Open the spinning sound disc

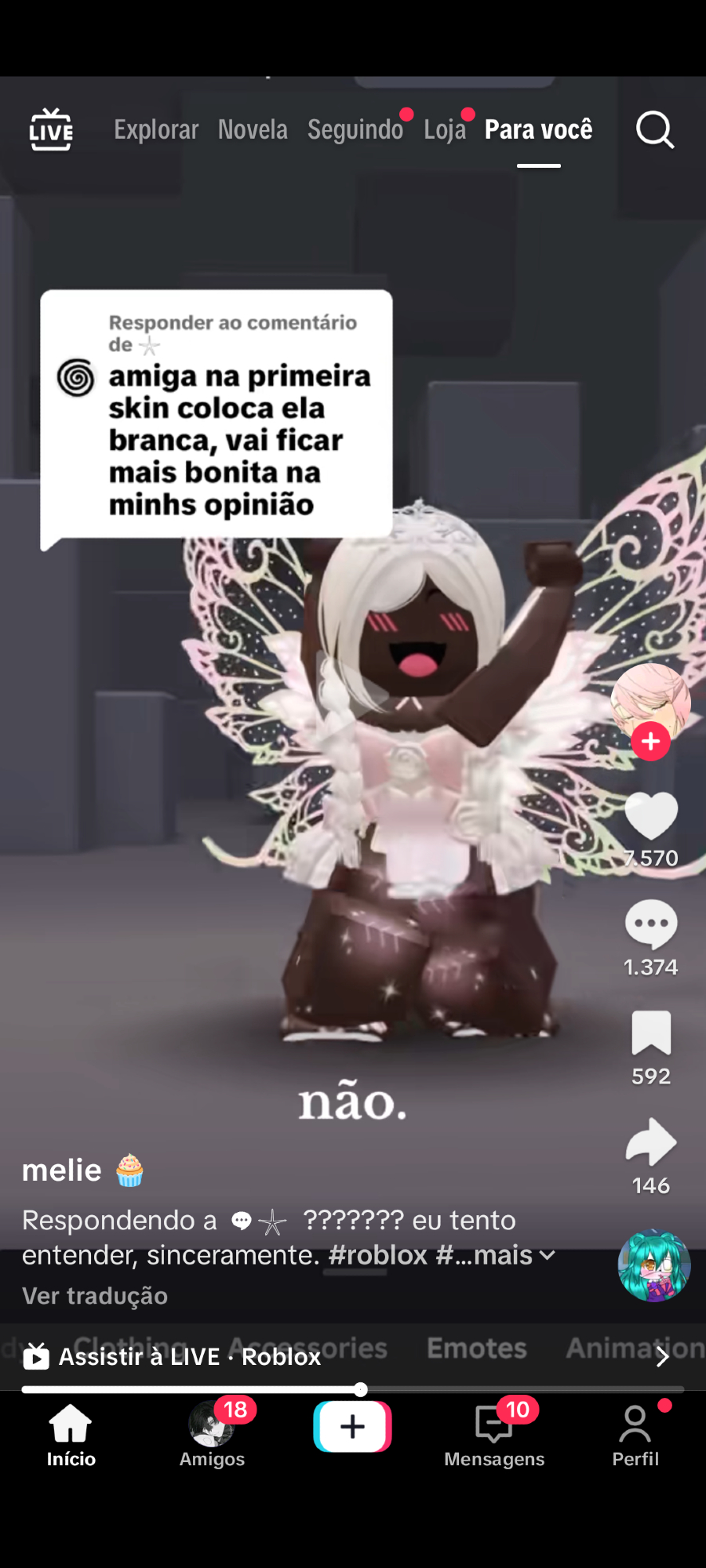pos(653,1265)
